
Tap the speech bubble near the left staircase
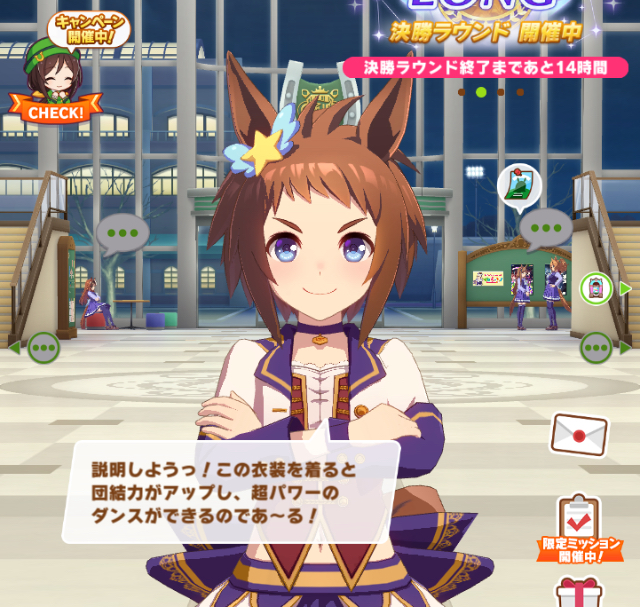coord(122,233)
